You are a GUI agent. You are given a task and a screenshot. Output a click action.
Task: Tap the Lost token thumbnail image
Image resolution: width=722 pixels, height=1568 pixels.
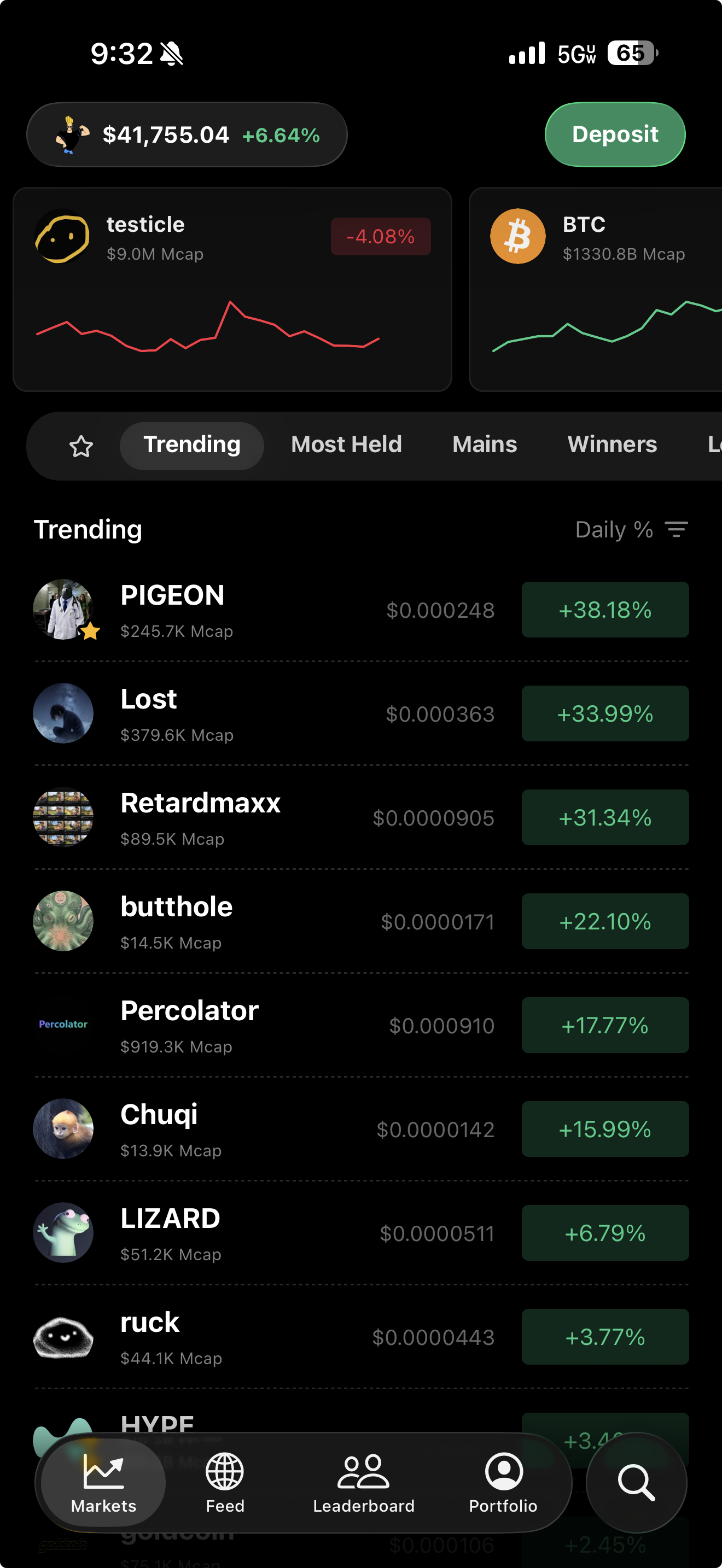coord(63,713)
